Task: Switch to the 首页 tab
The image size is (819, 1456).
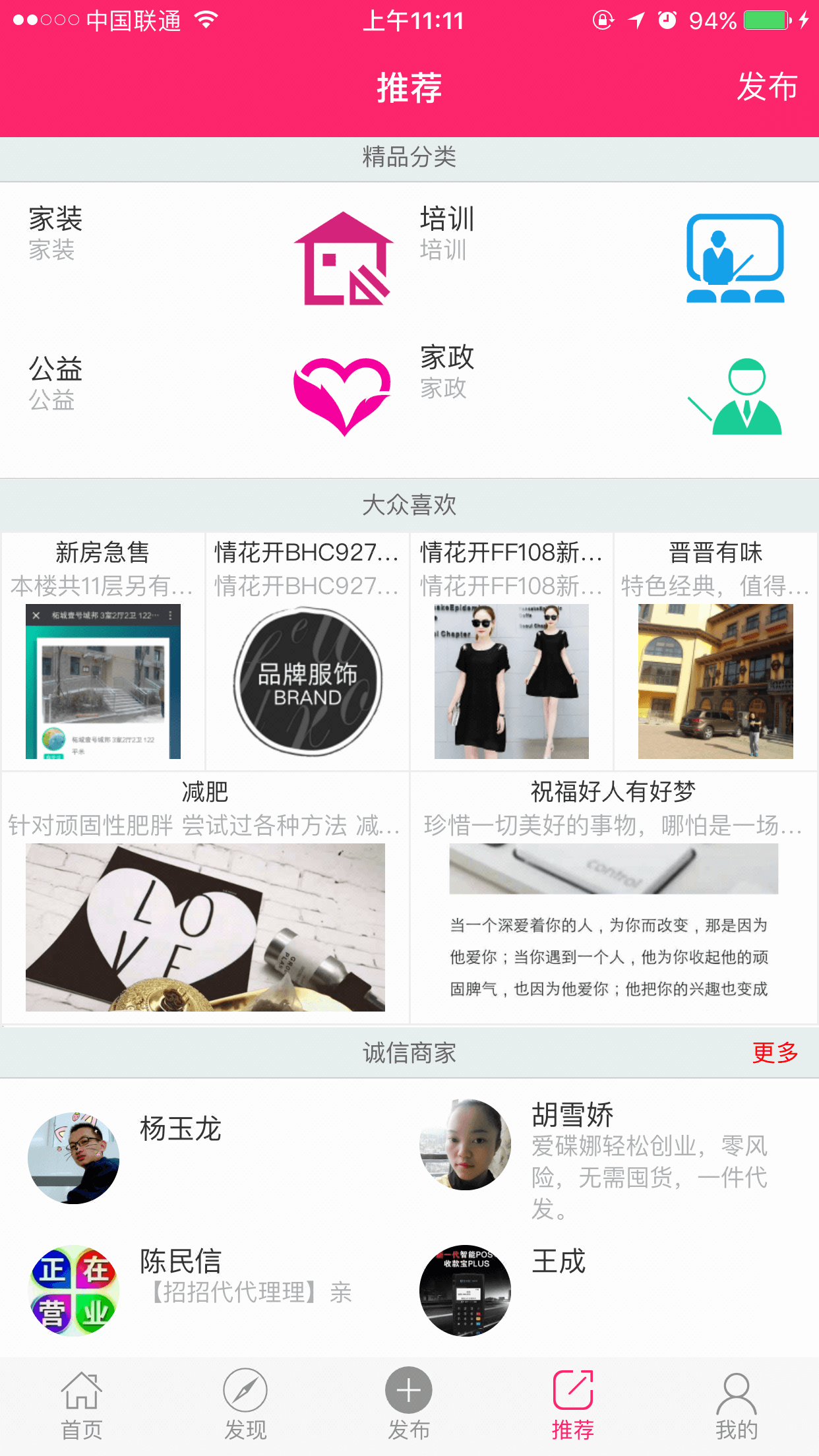Action: point(82,1405)
